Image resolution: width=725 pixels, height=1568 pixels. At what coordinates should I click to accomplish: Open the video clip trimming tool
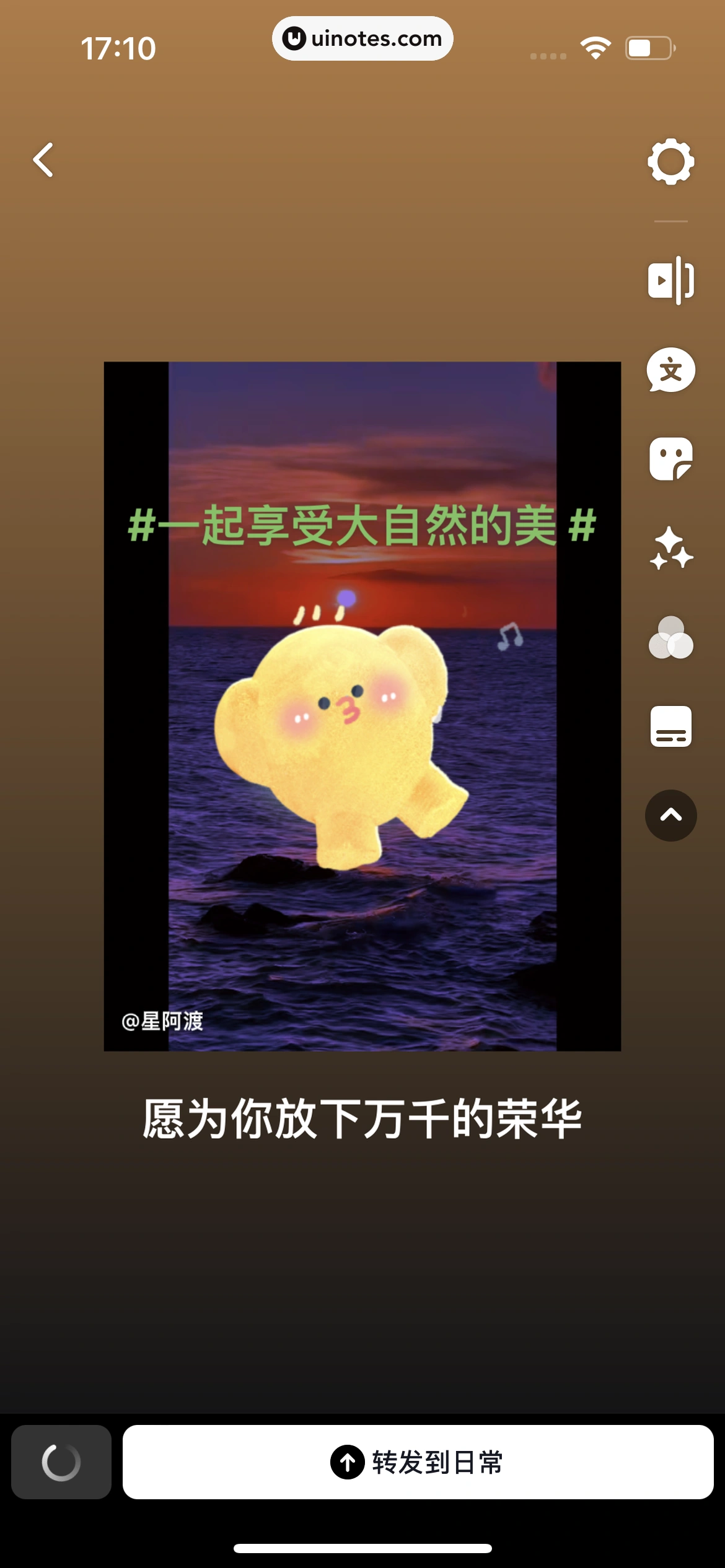click(x=671, y=282)
